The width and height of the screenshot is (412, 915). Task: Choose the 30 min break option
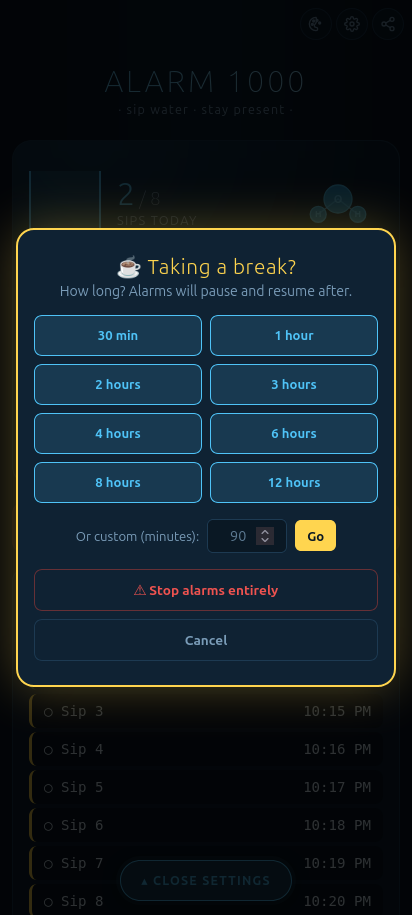coord(118,336)
